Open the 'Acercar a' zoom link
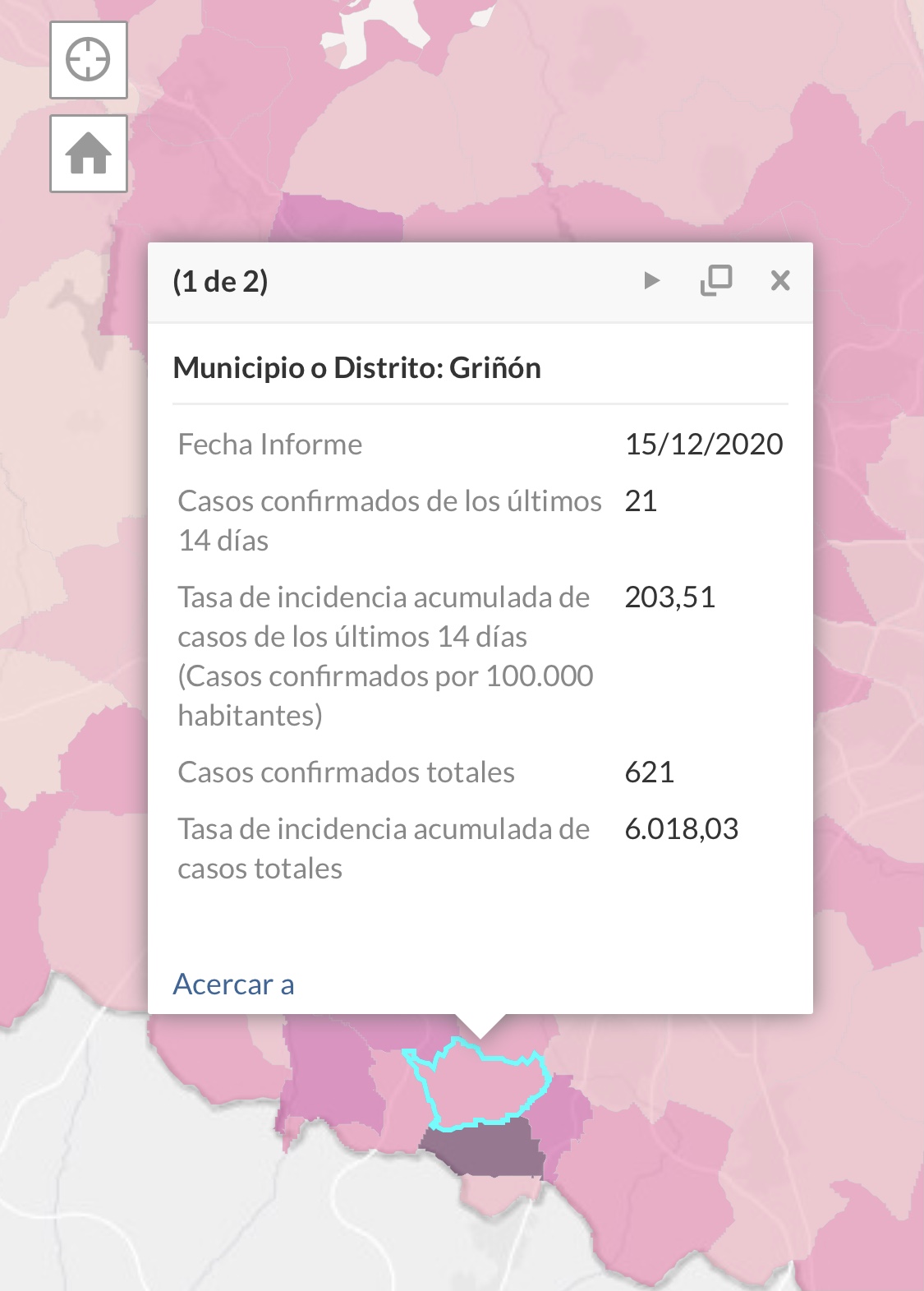 [x=233, y=984]
